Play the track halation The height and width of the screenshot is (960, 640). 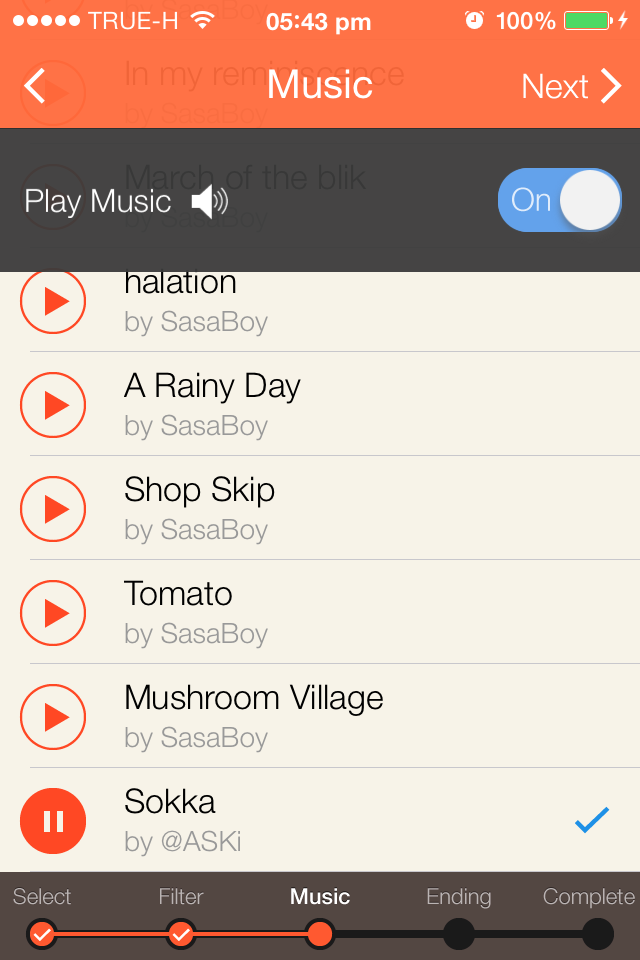click(x=53, y=301)
